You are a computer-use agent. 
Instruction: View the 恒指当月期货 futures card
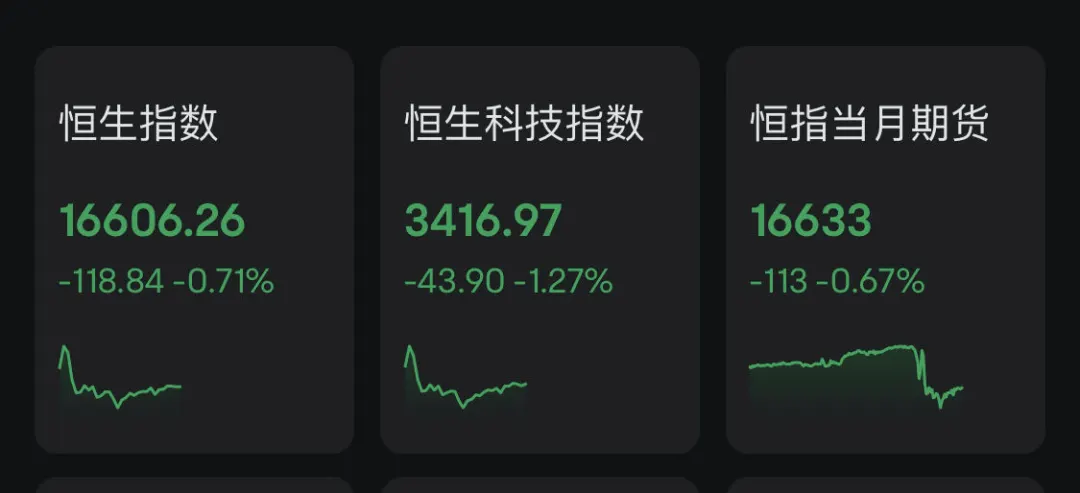pyautogui.click(x=885, y=250)
